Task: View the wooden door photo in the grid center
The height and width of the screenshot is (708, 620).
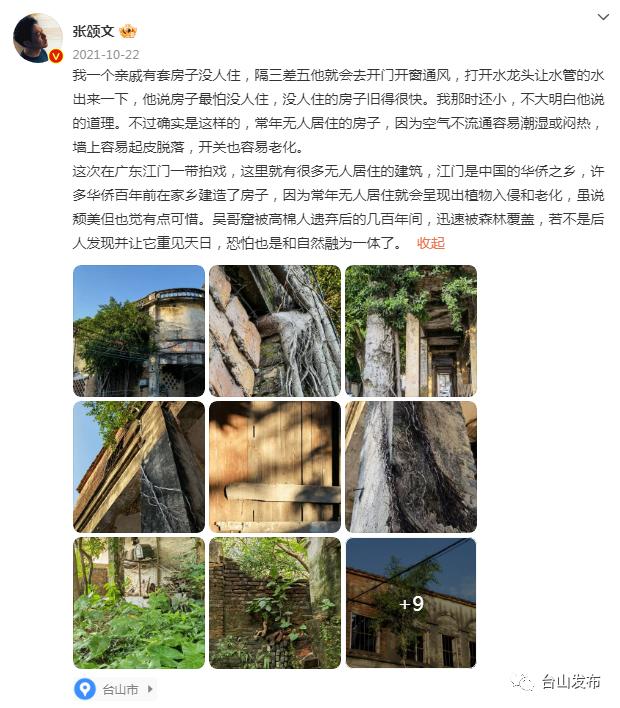Action: (x=275, y=466)
